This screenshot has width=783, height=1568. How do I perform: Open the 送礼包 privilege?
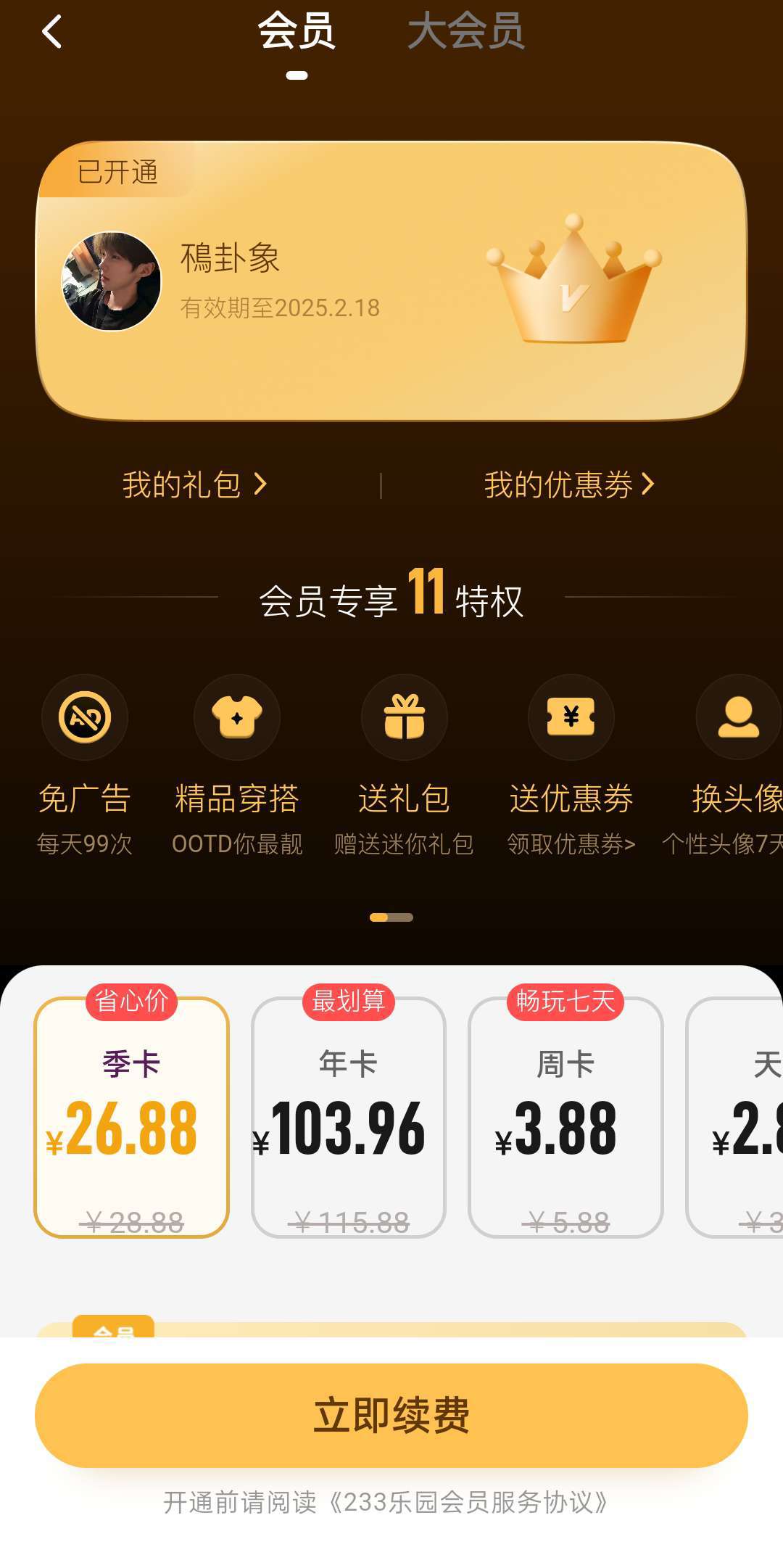(x=405, y=717)
